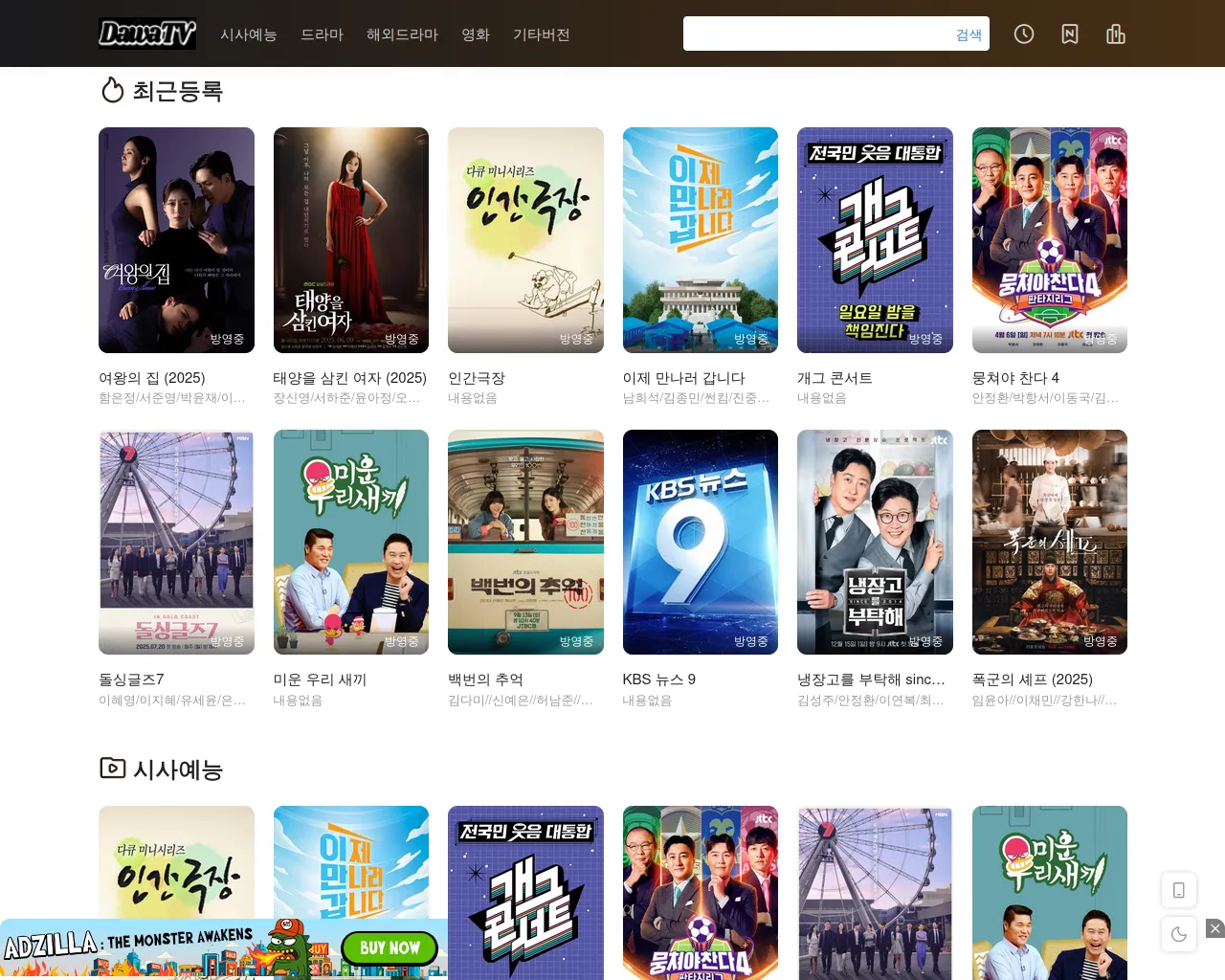Open 태양을 삼킨 여자 (2025) poster

350,240
